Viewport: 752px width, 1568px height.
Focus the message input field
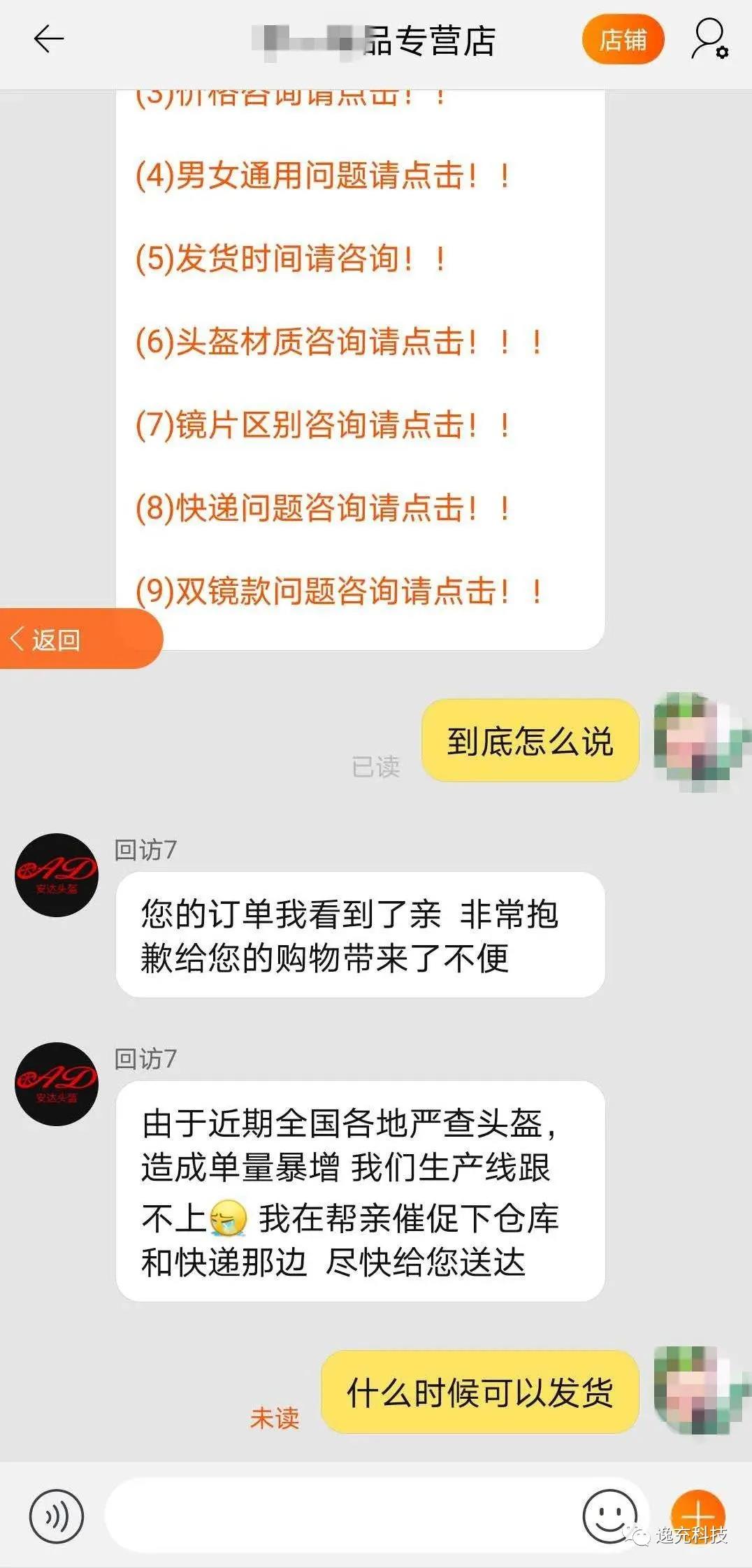click(x=342, y=1516)
